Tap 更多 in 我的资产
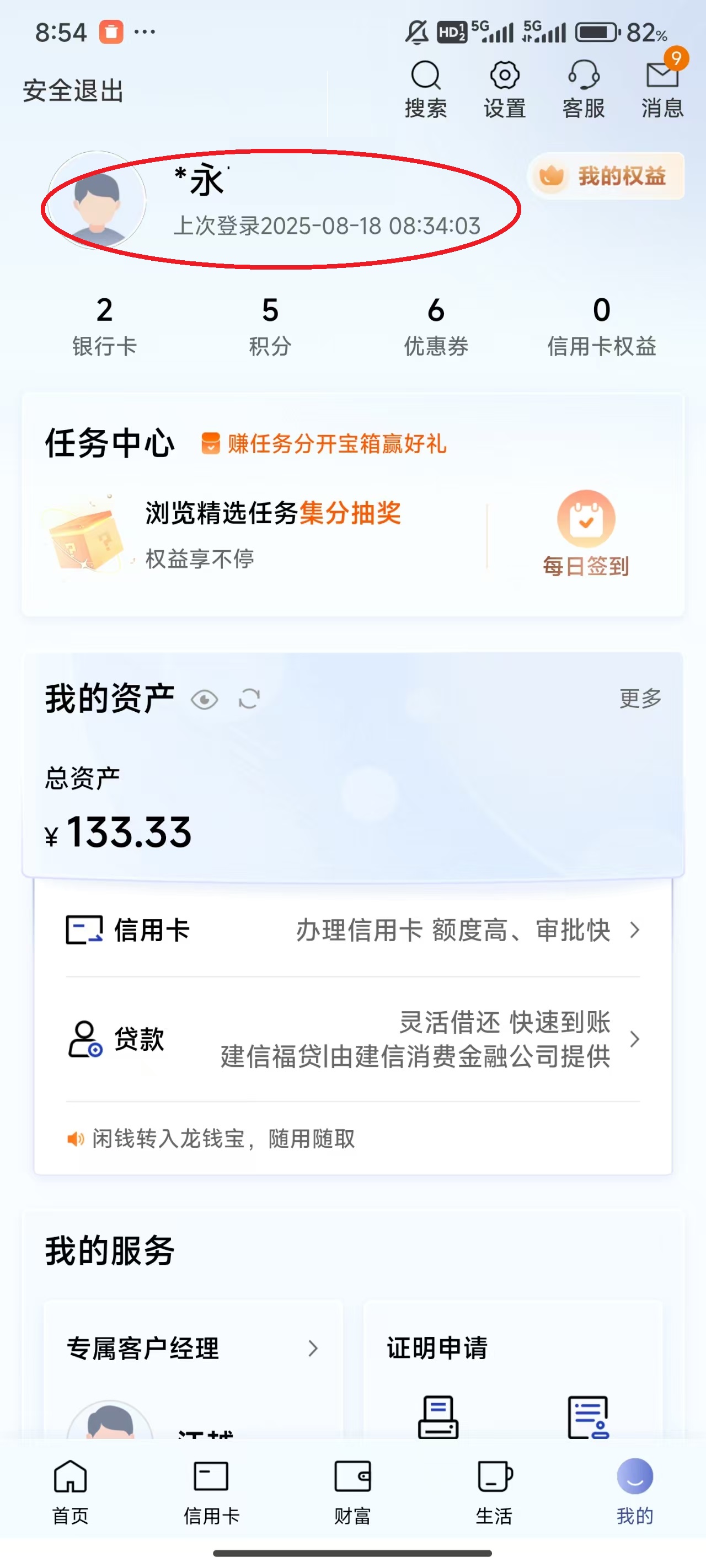The width and height of the screenshot is (706, 1568). click(x=640, y=698)
